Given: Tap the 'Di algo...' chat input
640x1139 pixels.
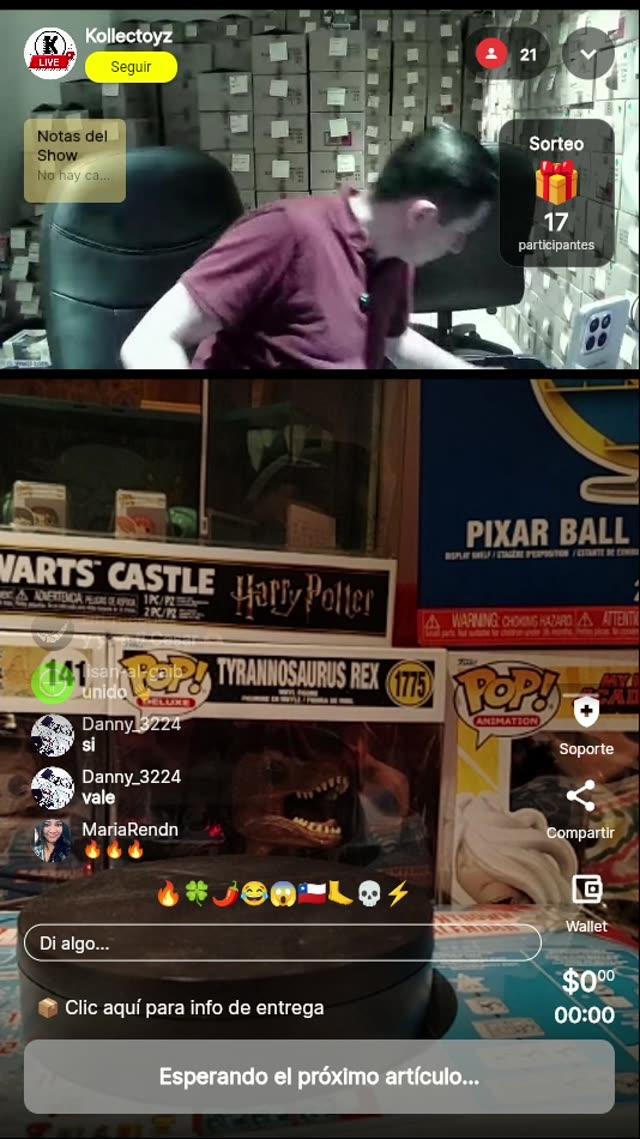Looking at the screenshot, I should coord(282,943).
